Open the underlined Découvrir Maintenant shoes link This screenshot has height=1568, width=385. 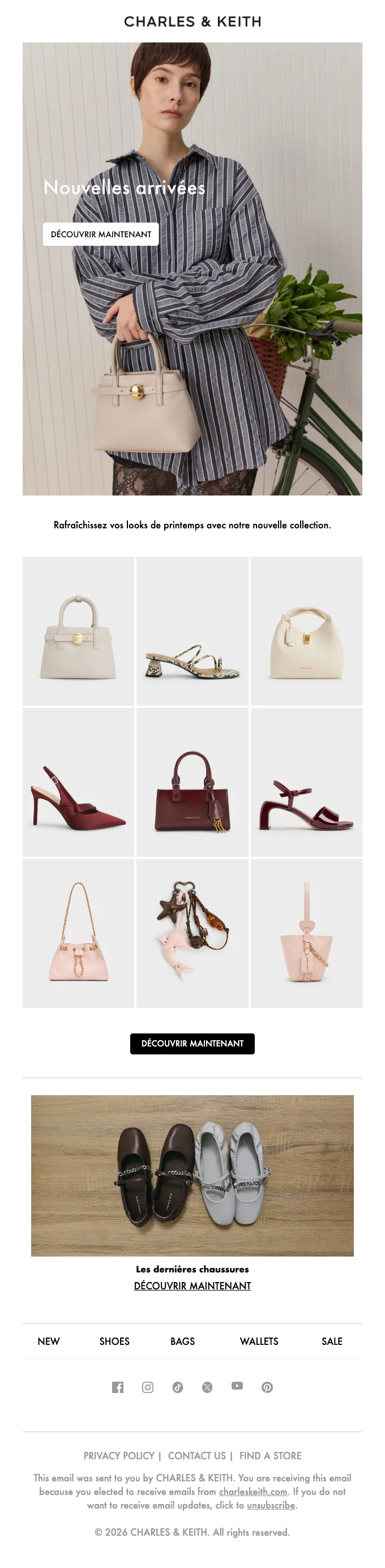coord(192,1285)
